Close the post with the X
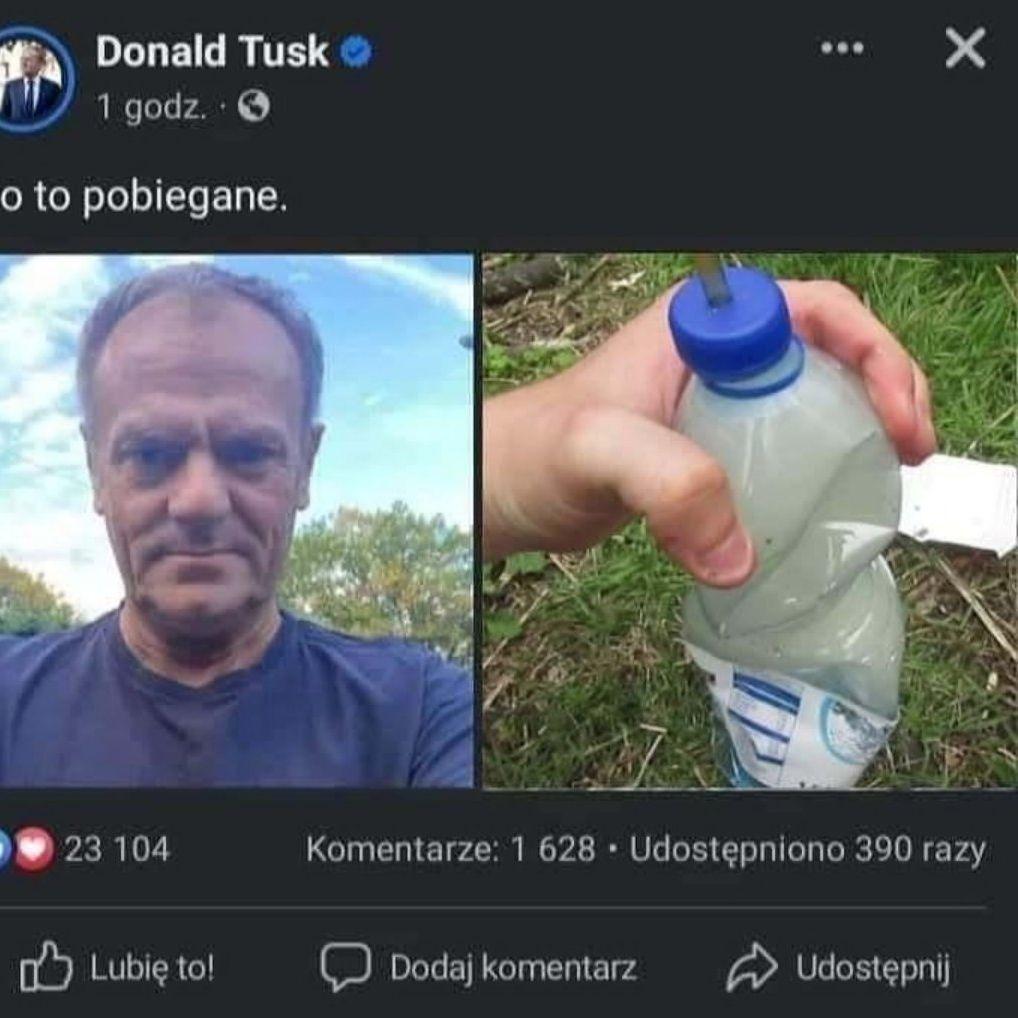Image resolution: width=1018 pixels, height=1018 pixels. point(964,48)
